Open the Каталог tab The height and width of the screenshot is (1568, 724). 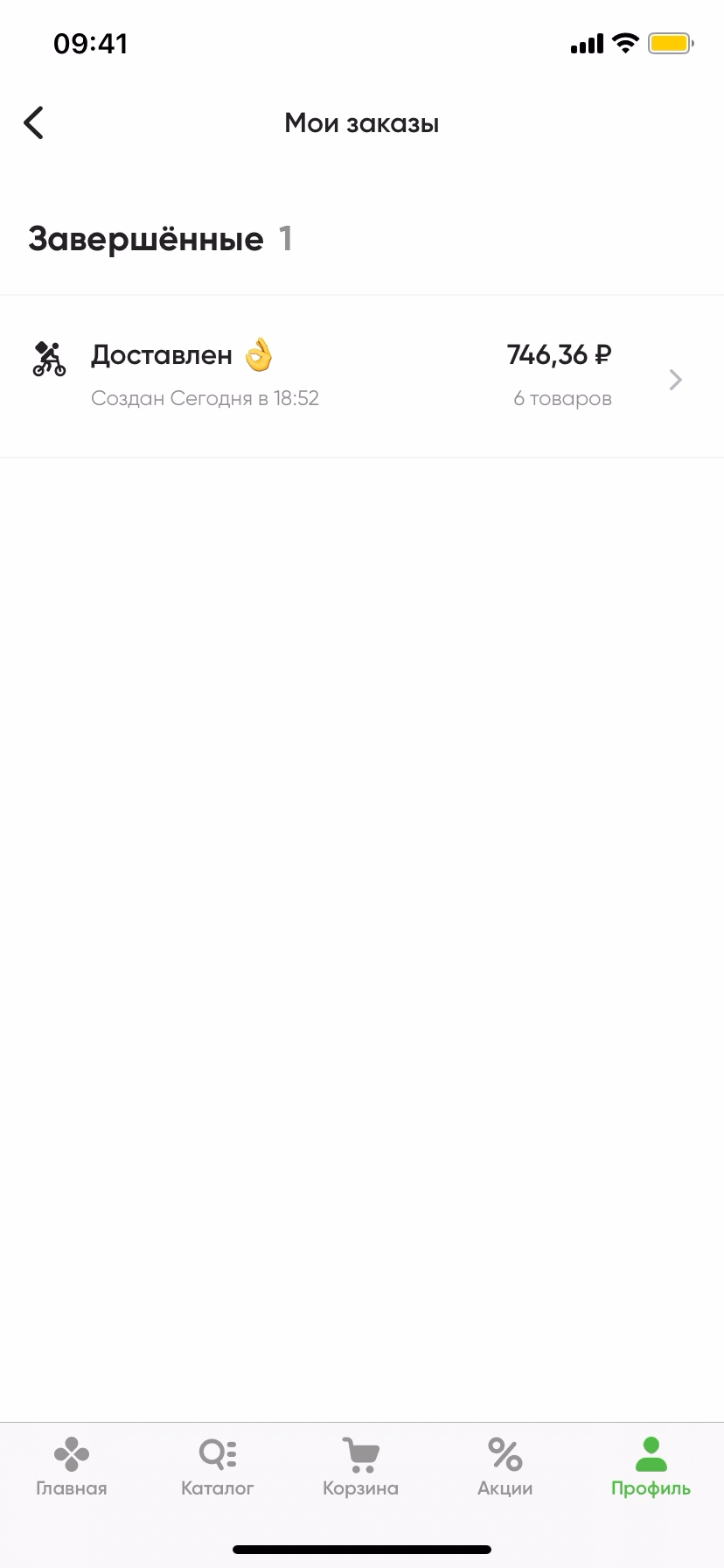coord(217,1467)
